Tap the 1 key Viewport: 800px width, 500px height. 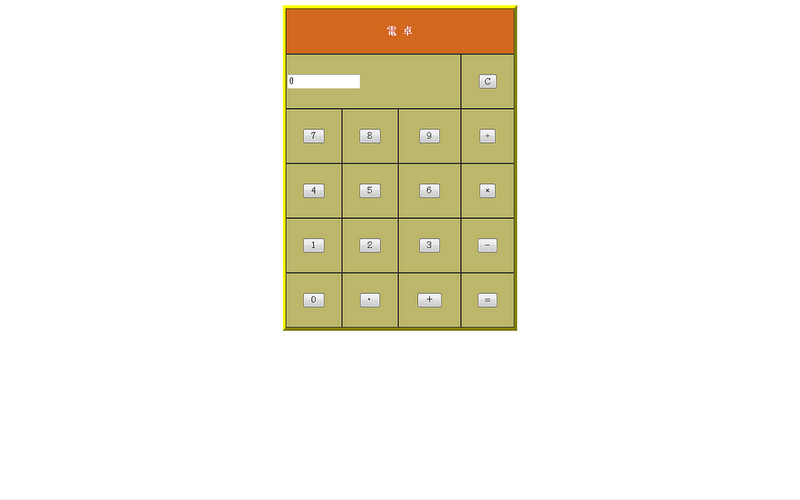point(313,245)
